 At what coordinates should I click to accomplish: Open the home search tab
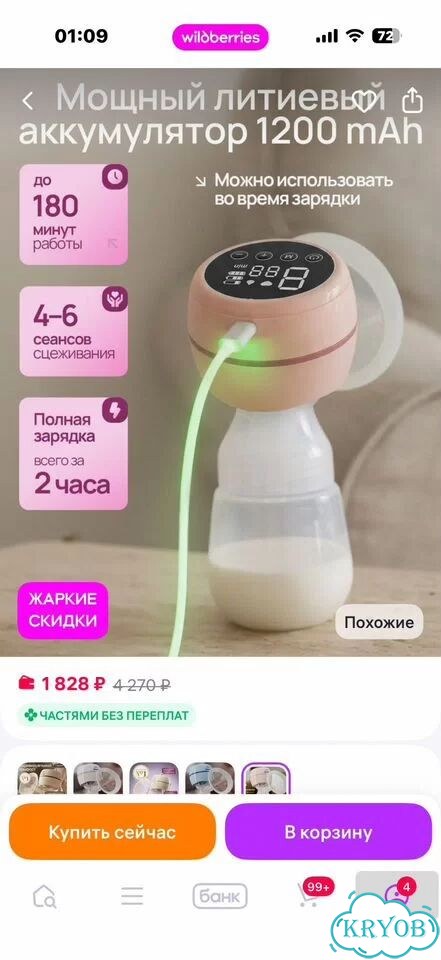coord(45,897)
